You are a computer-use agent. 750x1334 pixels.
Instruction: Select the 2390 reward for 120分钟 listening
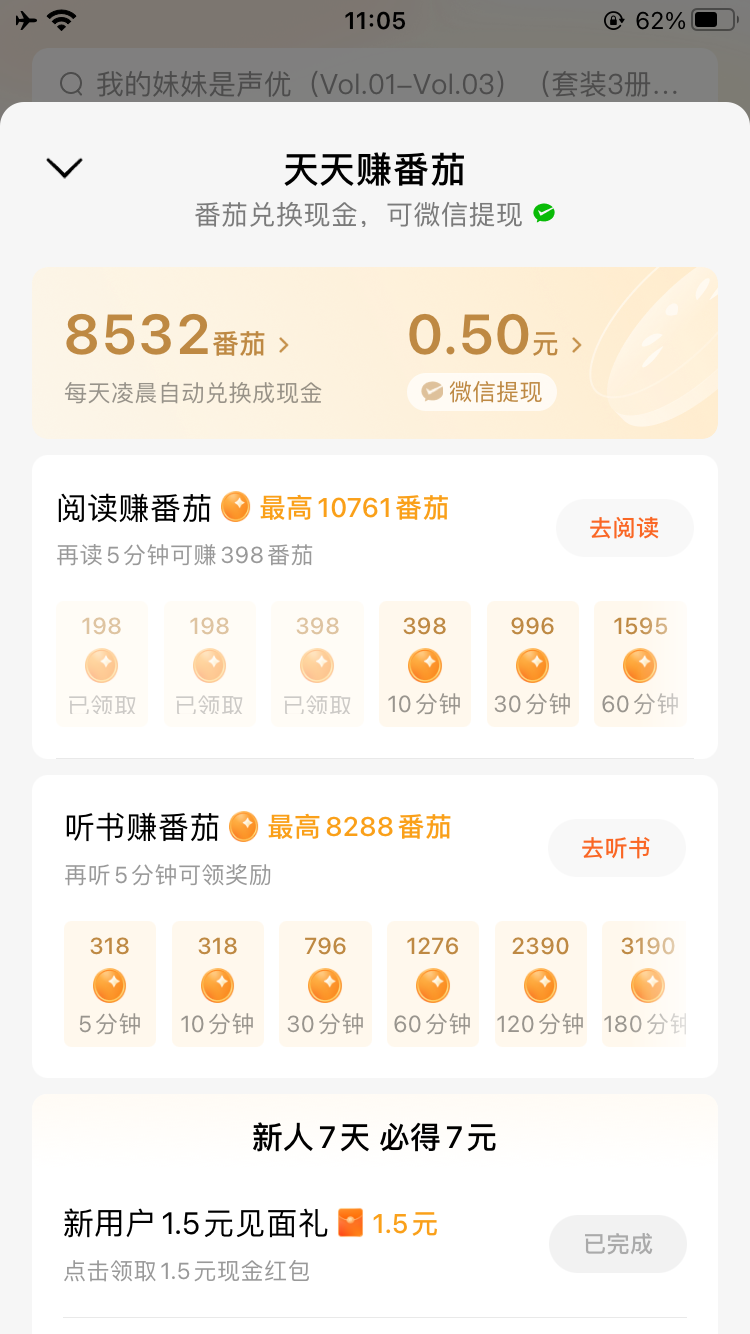pos(541,984)
